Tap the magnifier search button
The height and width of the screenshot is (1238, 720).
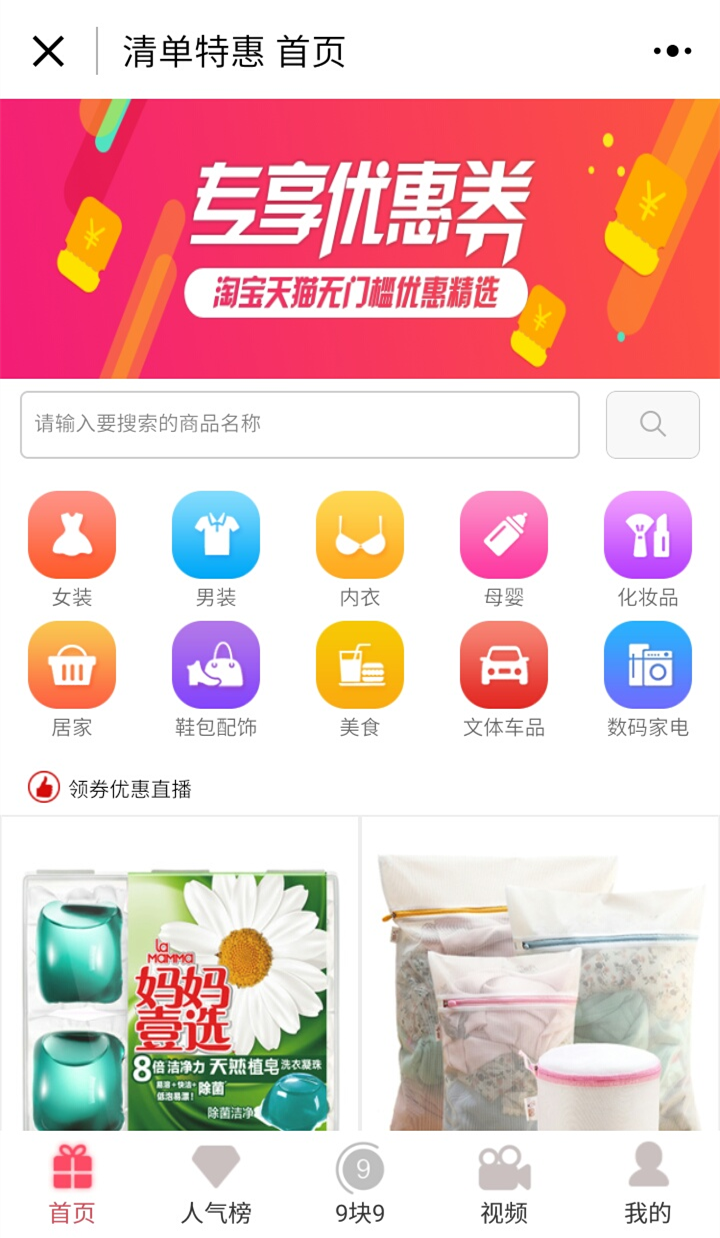(652, 424)
